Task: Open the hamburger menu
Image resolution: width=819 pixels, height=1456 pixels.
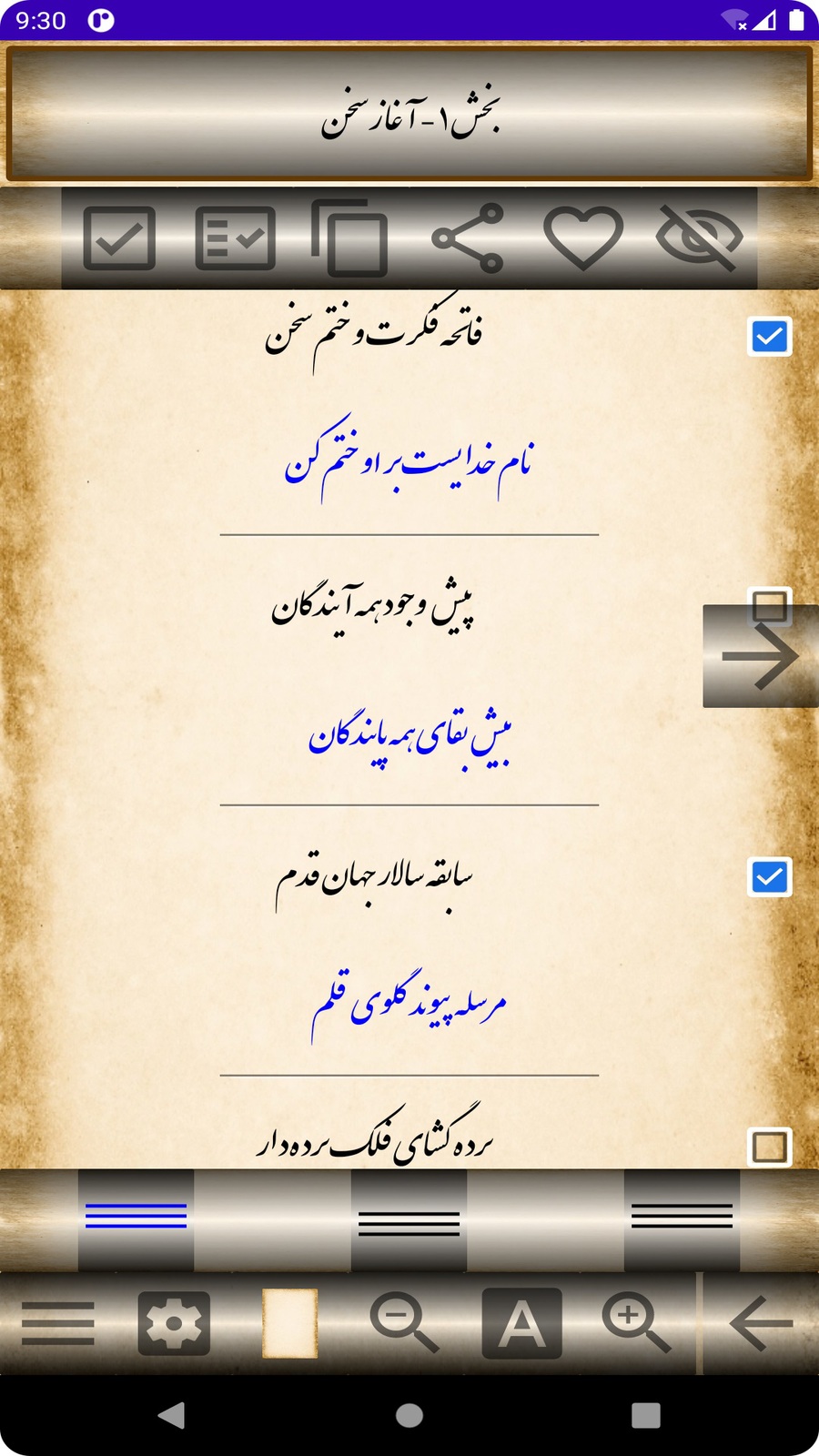Action: [x=58, y=1322]
